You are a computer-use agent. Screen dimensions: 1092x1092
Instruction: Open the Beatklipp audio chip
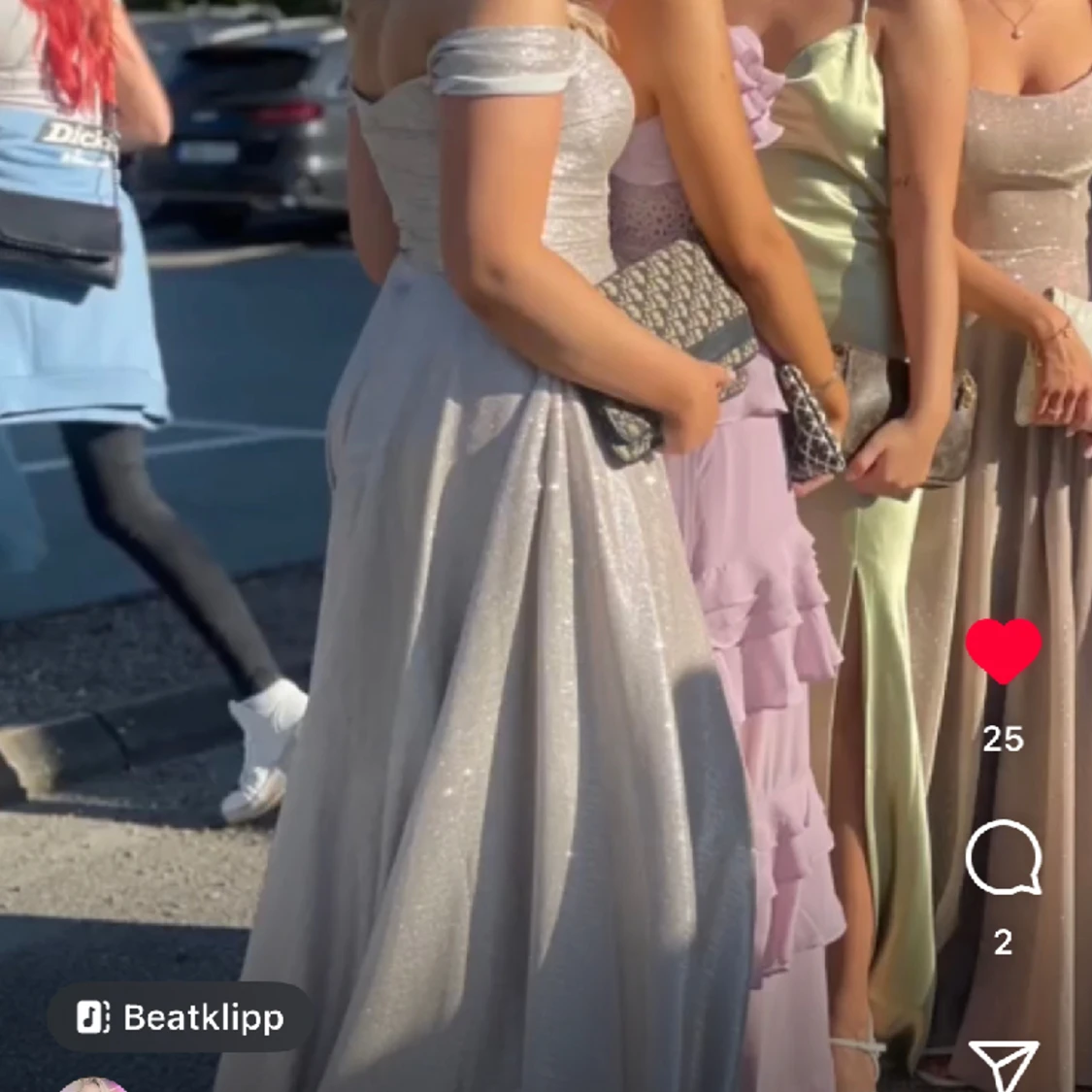click(x=181, y=1017)
